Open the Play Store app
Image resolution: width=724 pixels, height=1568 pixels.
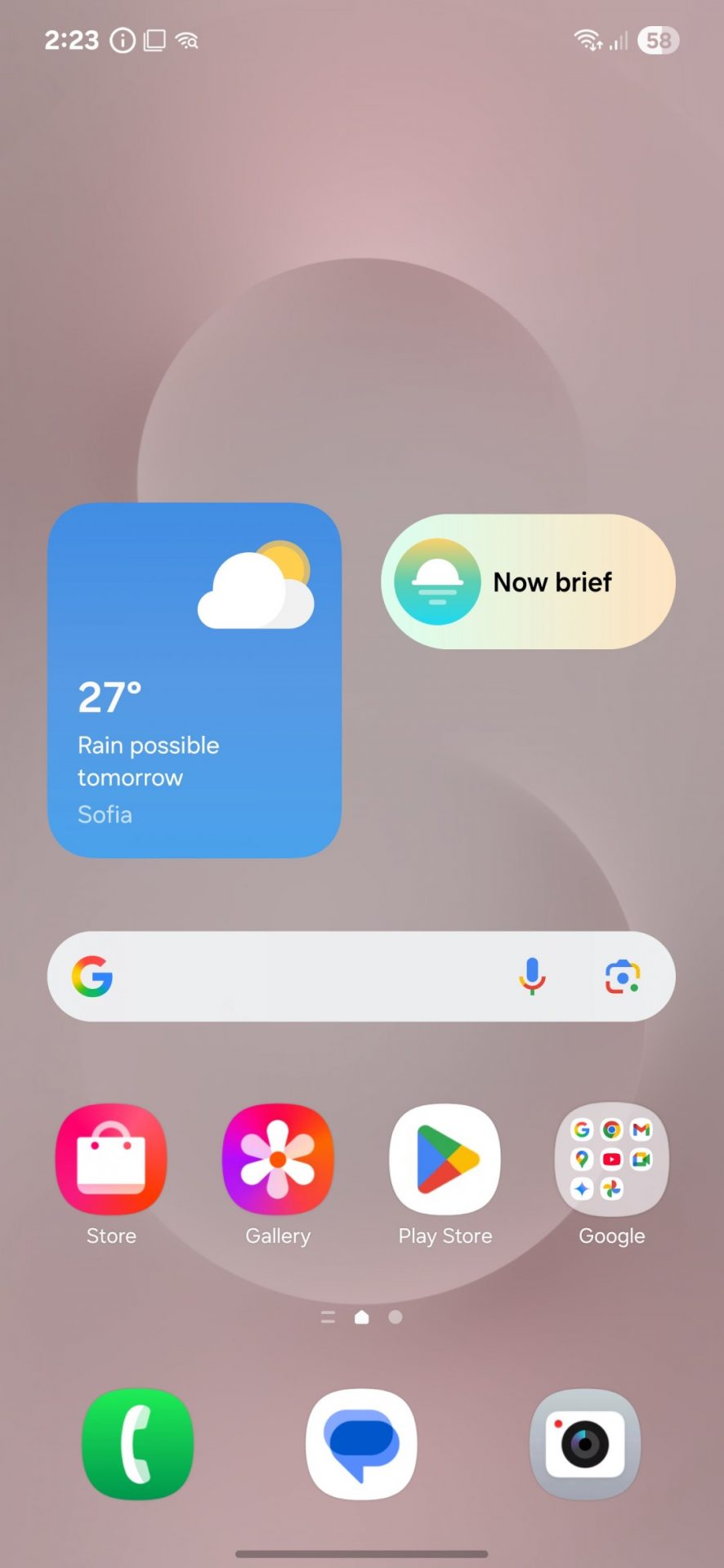click(x=445, y=1160)
